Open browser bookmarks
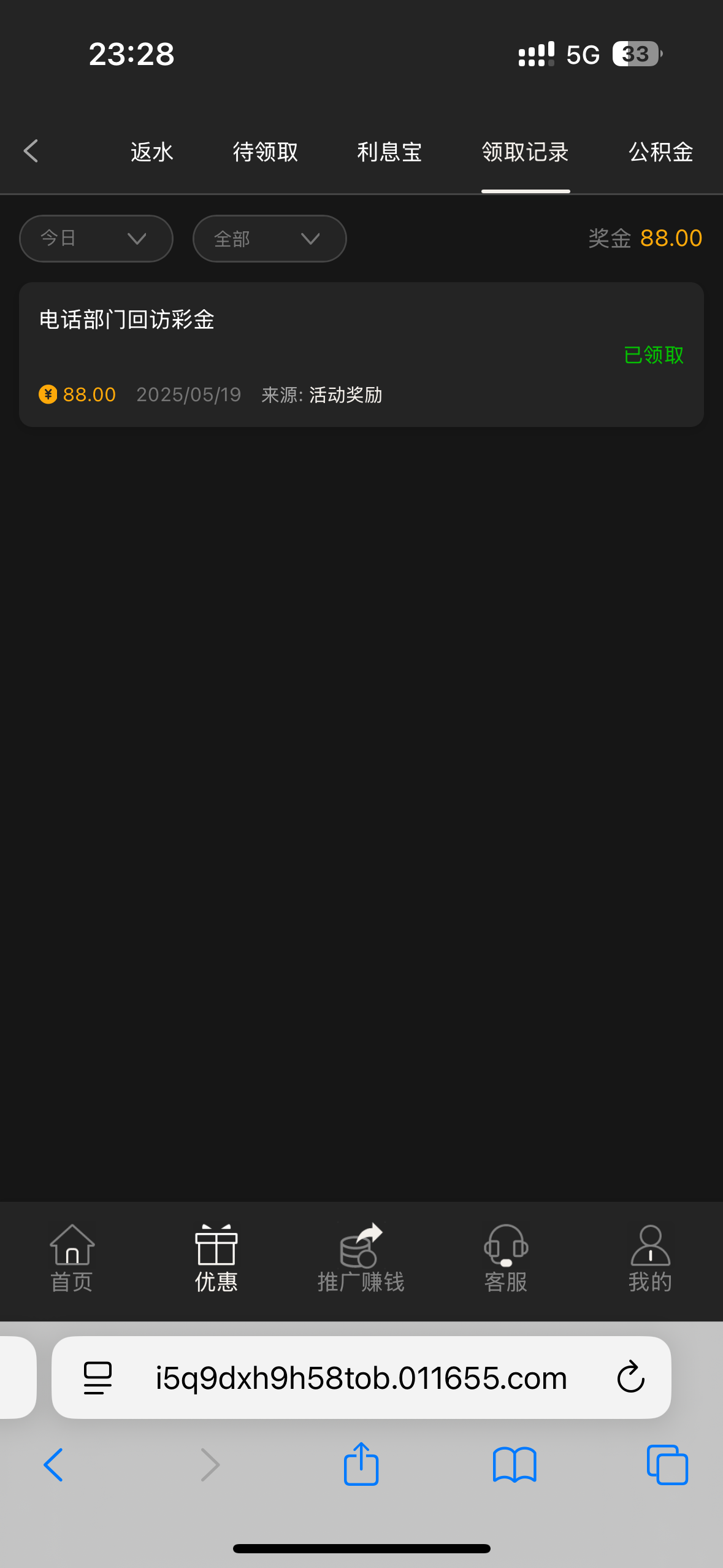Screen dimensions: 723x1568 tap(515, 1465)
